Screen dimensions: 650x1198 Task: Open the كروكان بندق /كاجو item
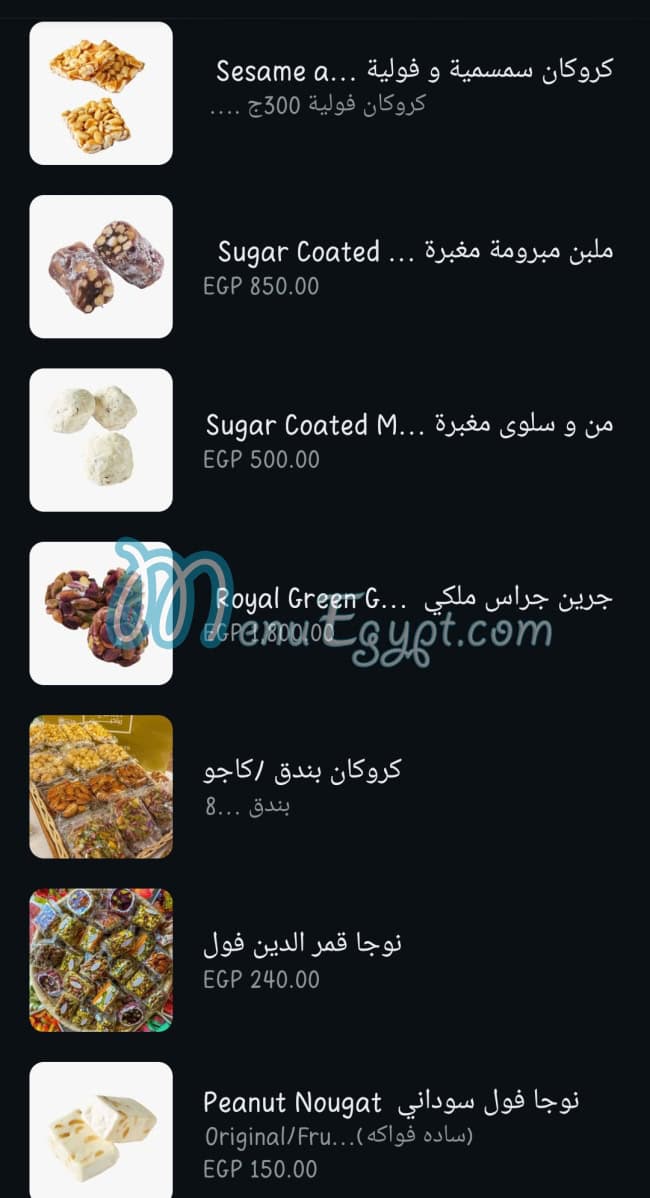[302, 770]
